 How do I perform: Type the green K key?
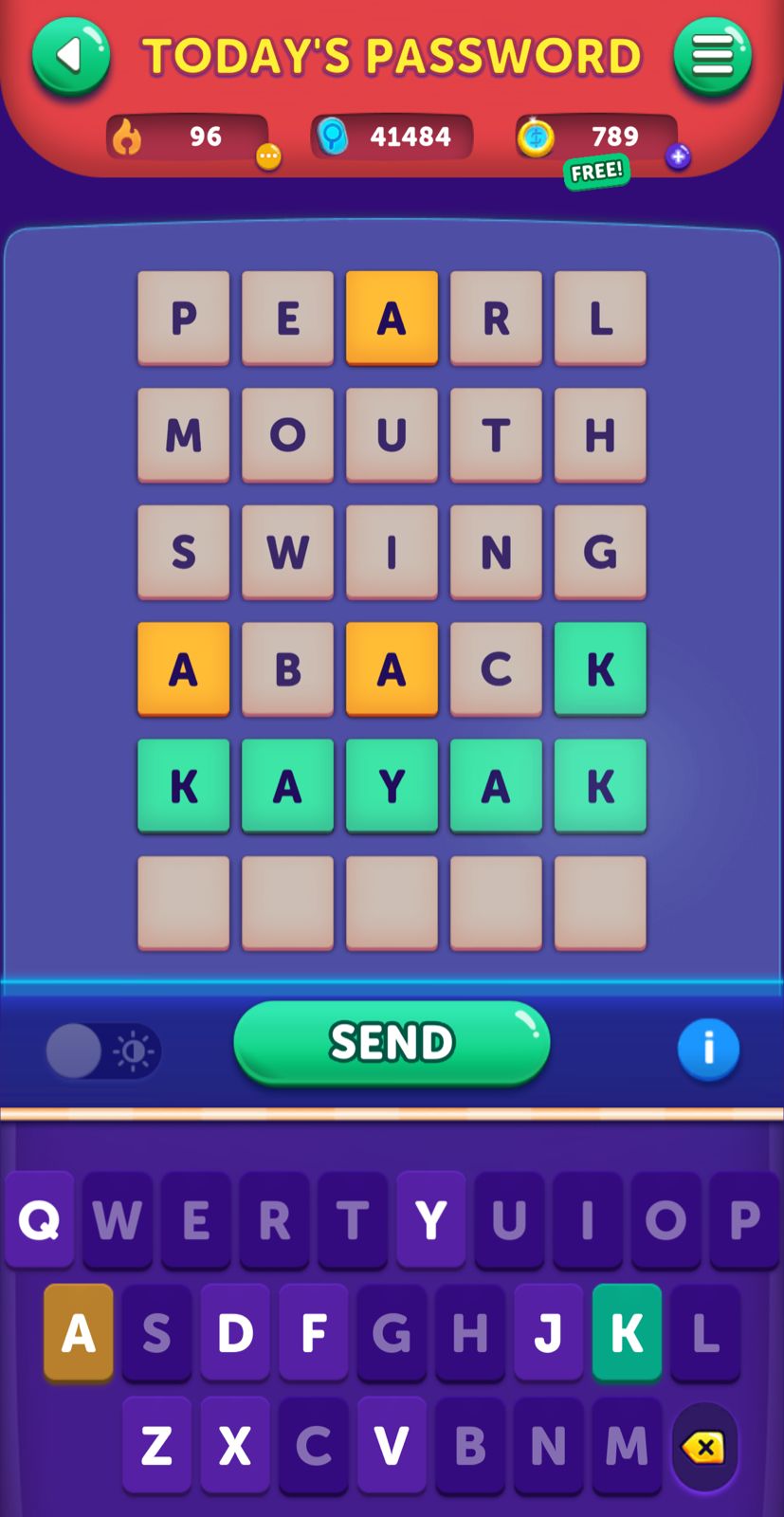pyautogui.click(x=627, y=1333)
